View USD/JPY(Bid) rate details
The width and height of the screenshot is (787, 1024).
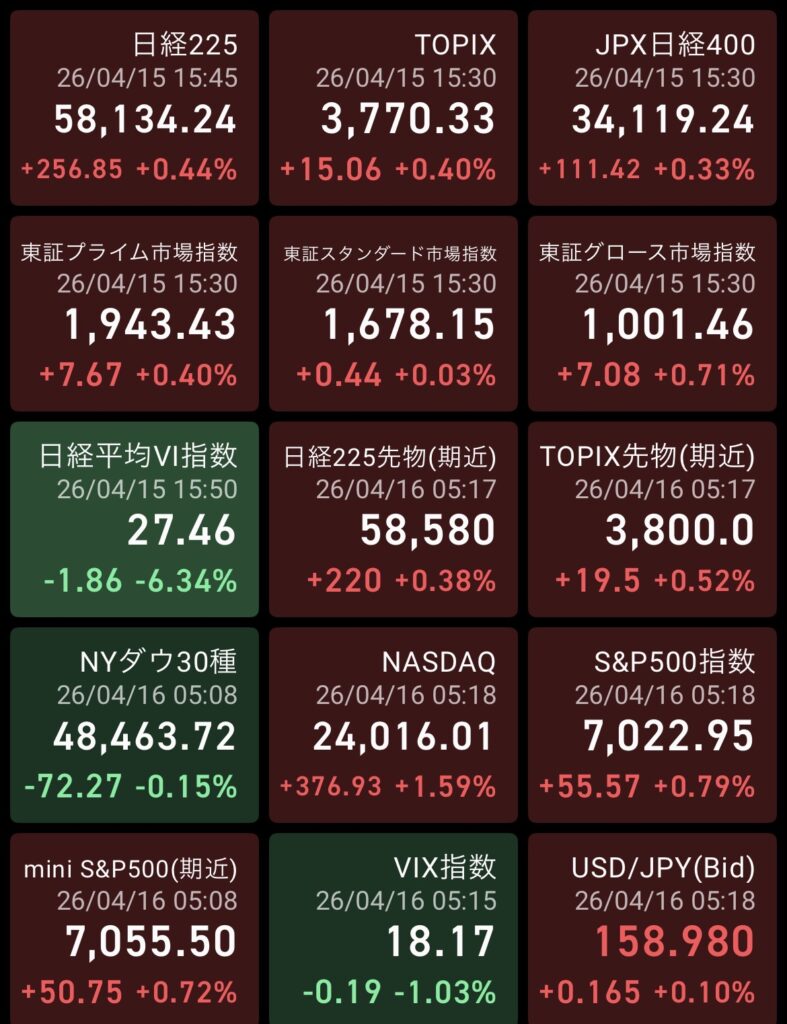point(652,928)
